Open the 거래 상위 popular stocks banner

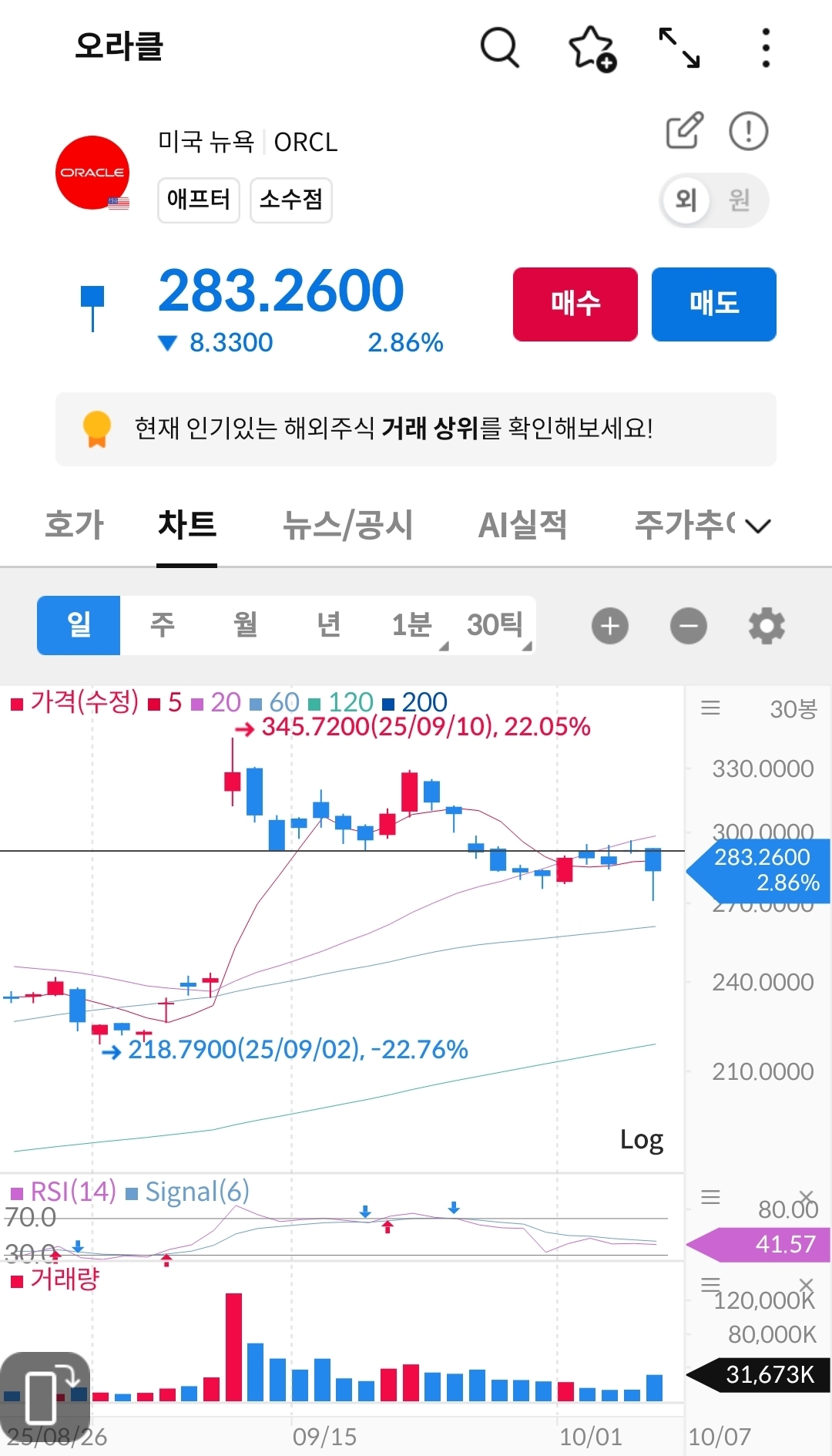point(416,429)
